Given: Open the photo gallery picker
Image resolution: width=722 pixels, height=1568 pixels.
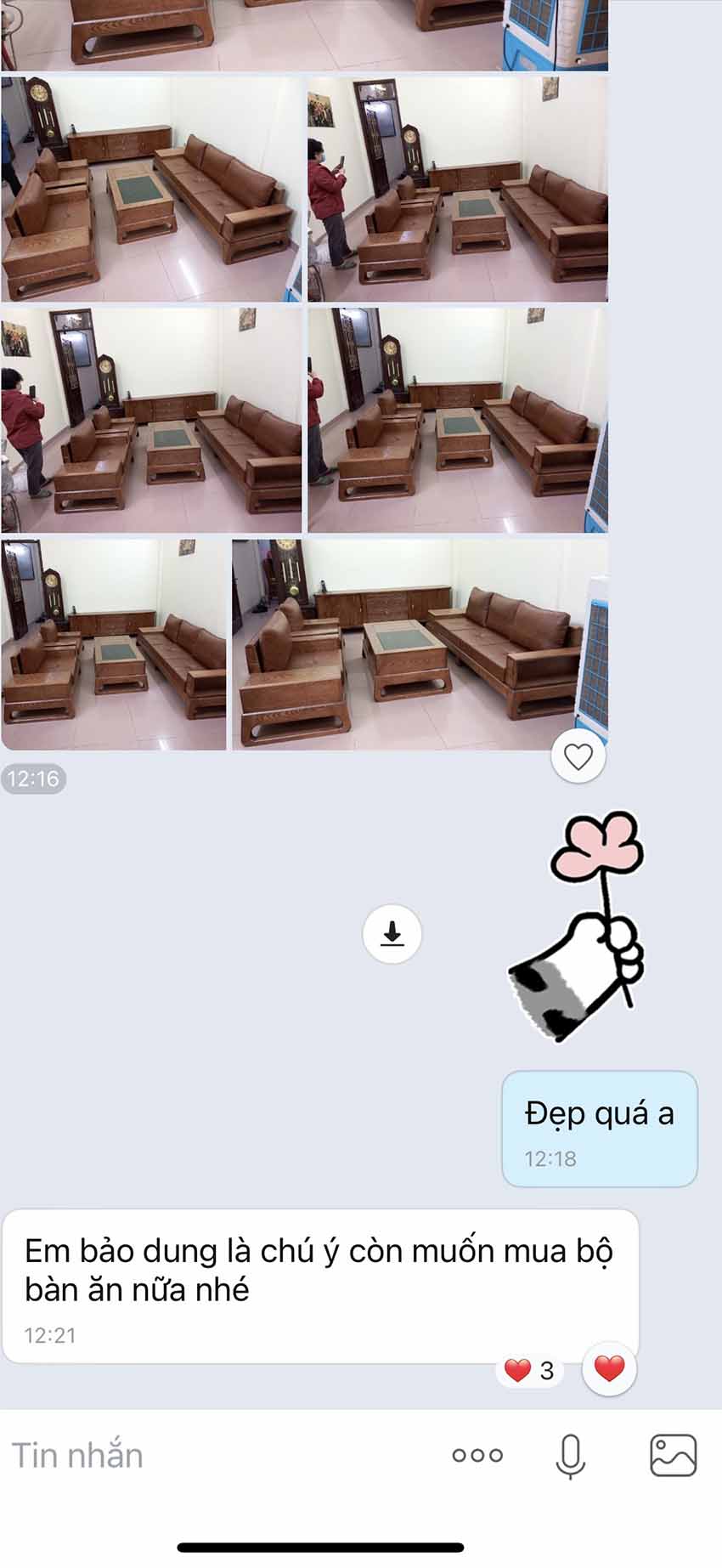Looking at the screenshot, I should (674, 1456).
